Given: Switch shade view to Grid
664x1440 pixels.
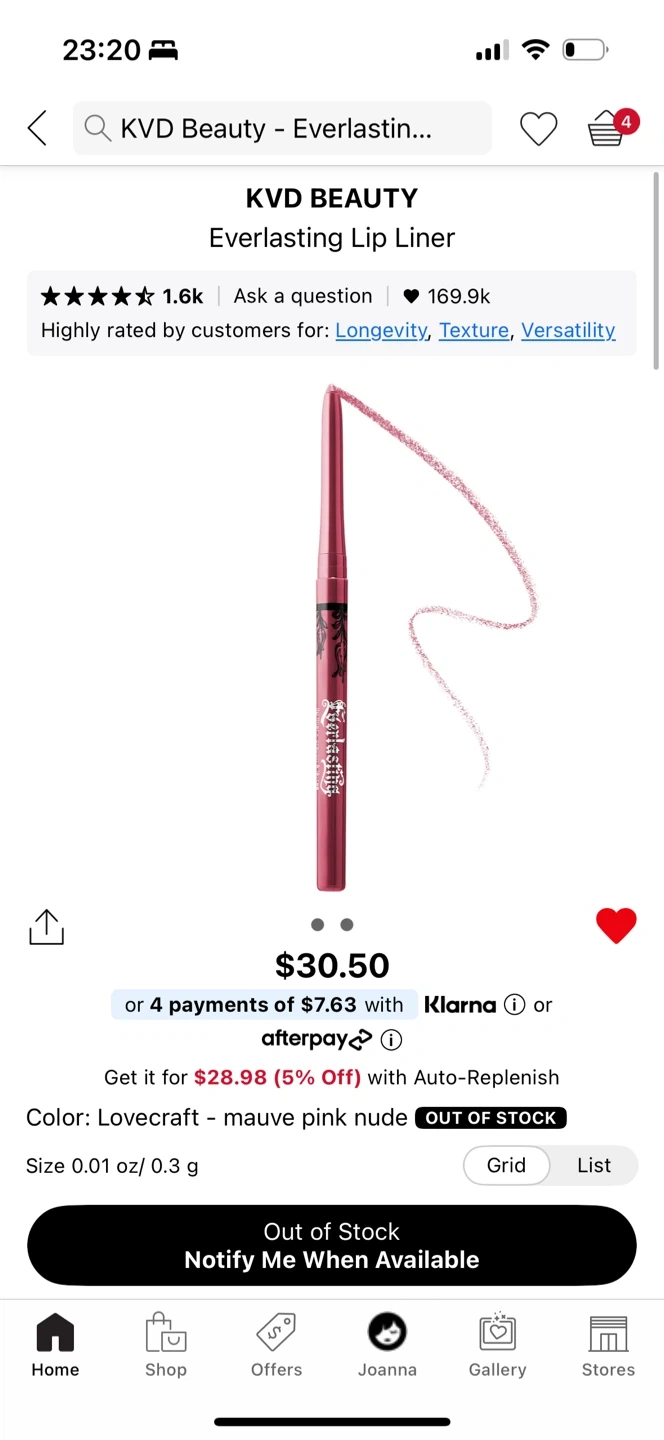Looking at the screenshot, I should point(506,1165).
